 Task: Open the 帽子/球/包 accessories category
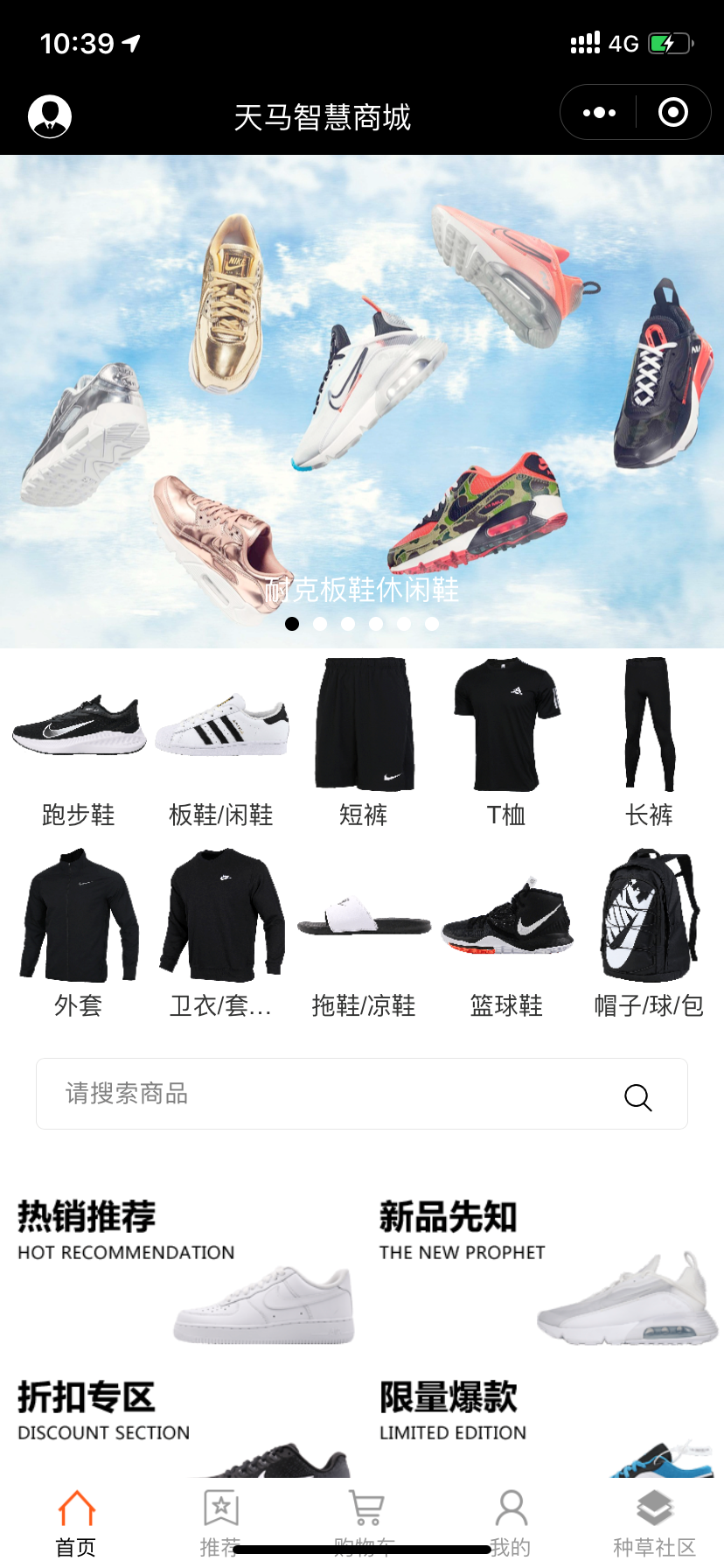click(x=651, y=919)
